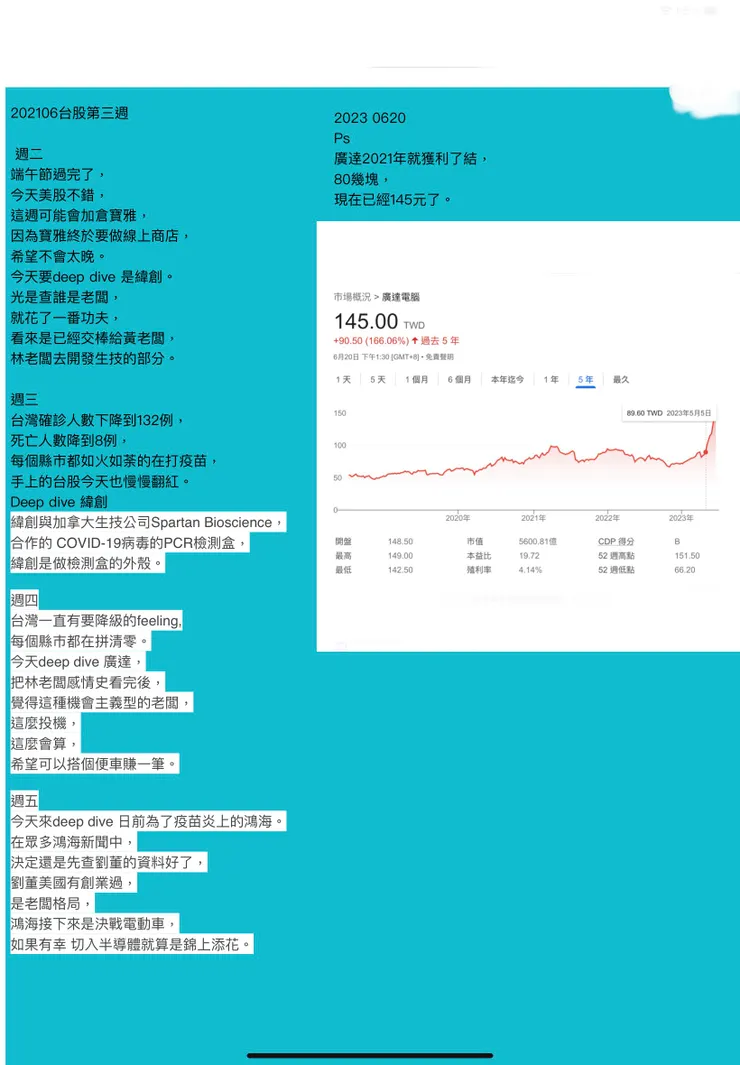Image resolution: width=740 pixels, height=1065 pixels.
Task: Switch to the 1年 stock view
Action: pyautogui.click(x=550, y=380)
